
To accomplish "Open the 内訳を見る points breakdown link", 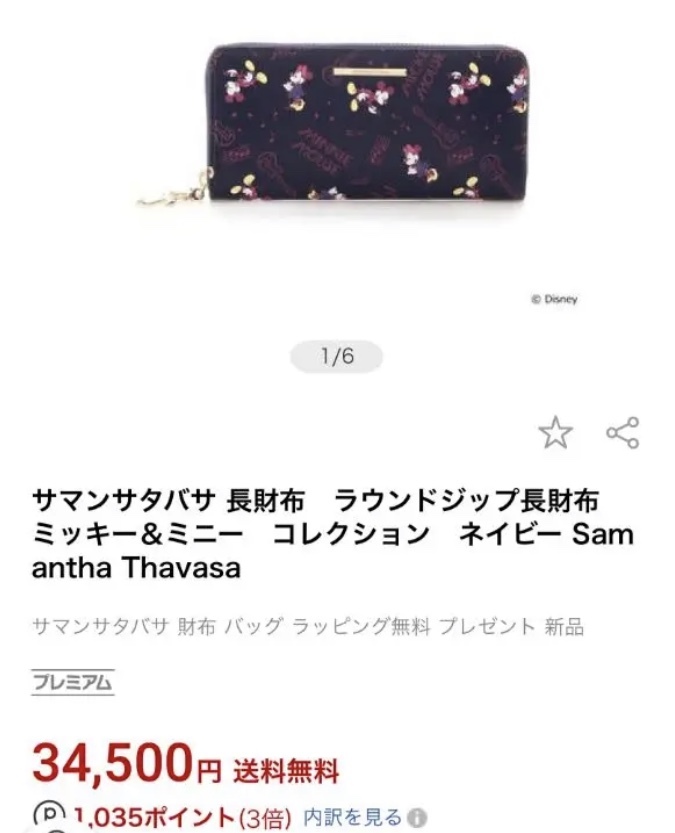I will pyautogui.click(x=352, y=817).
